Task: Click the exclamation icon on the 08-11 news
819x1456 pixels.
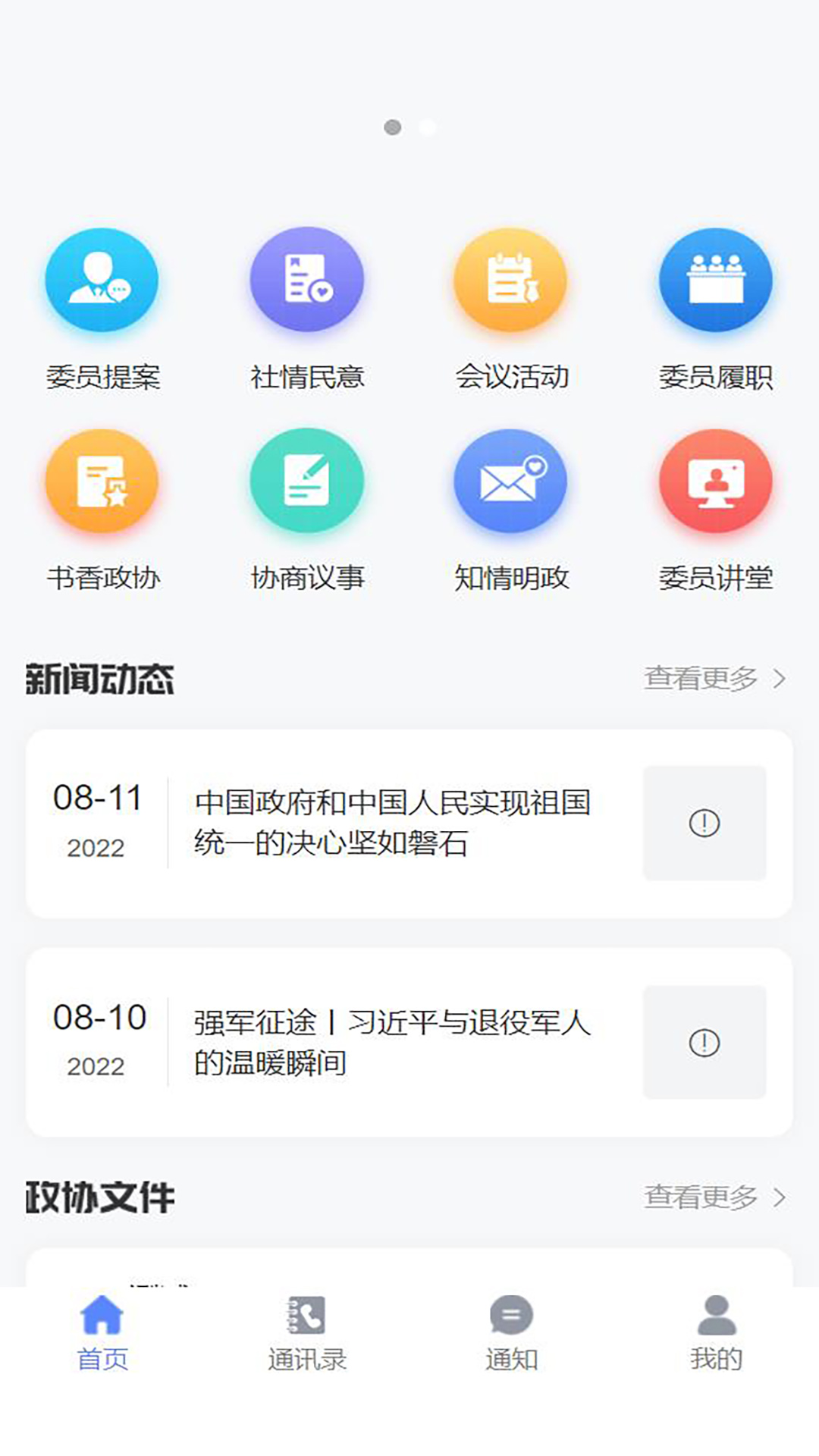Action: point(704,823)
